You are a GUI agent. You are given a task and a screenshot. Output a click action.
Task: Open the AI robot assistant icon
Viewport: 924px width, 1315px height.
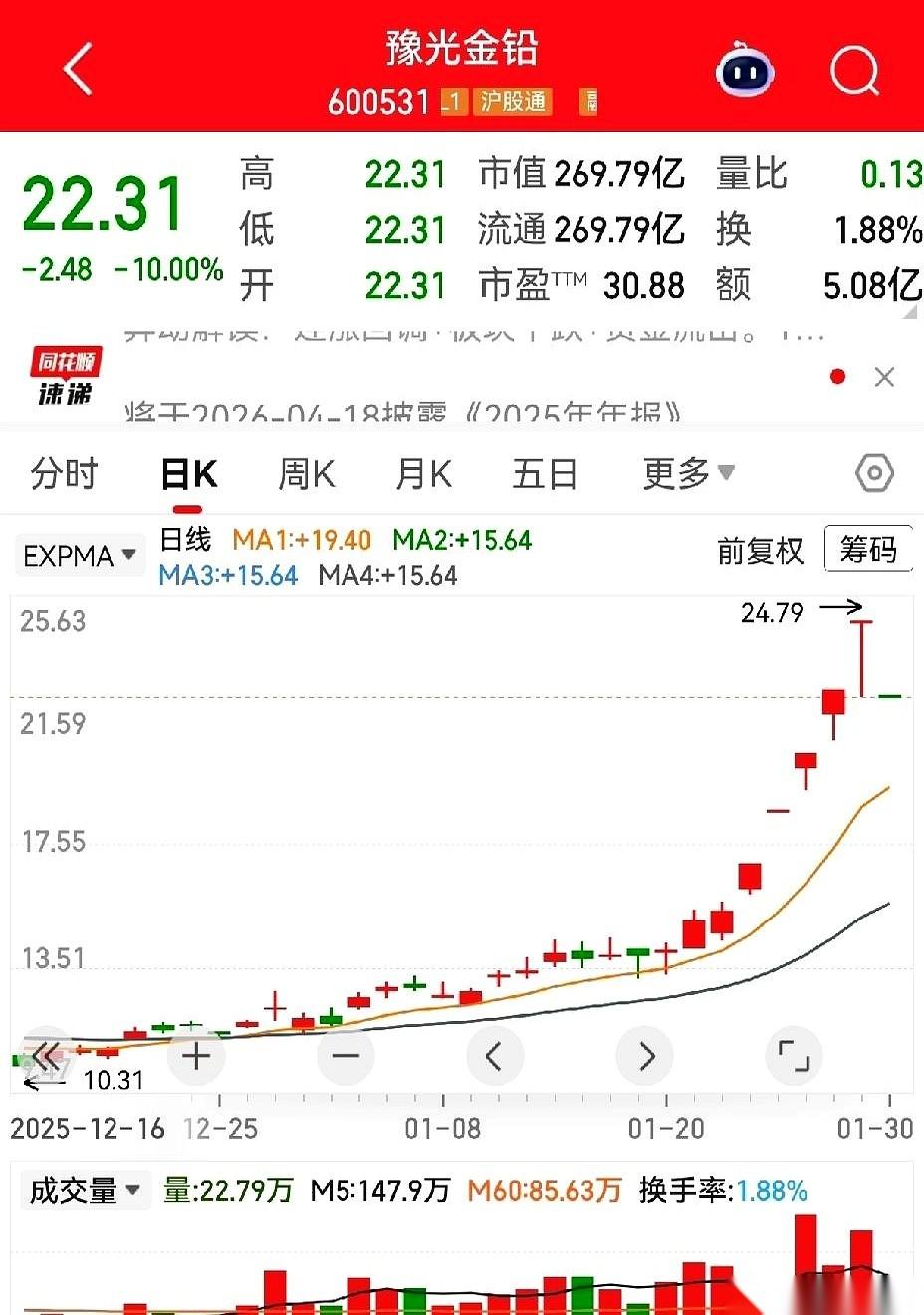click(x=745, y=69)
